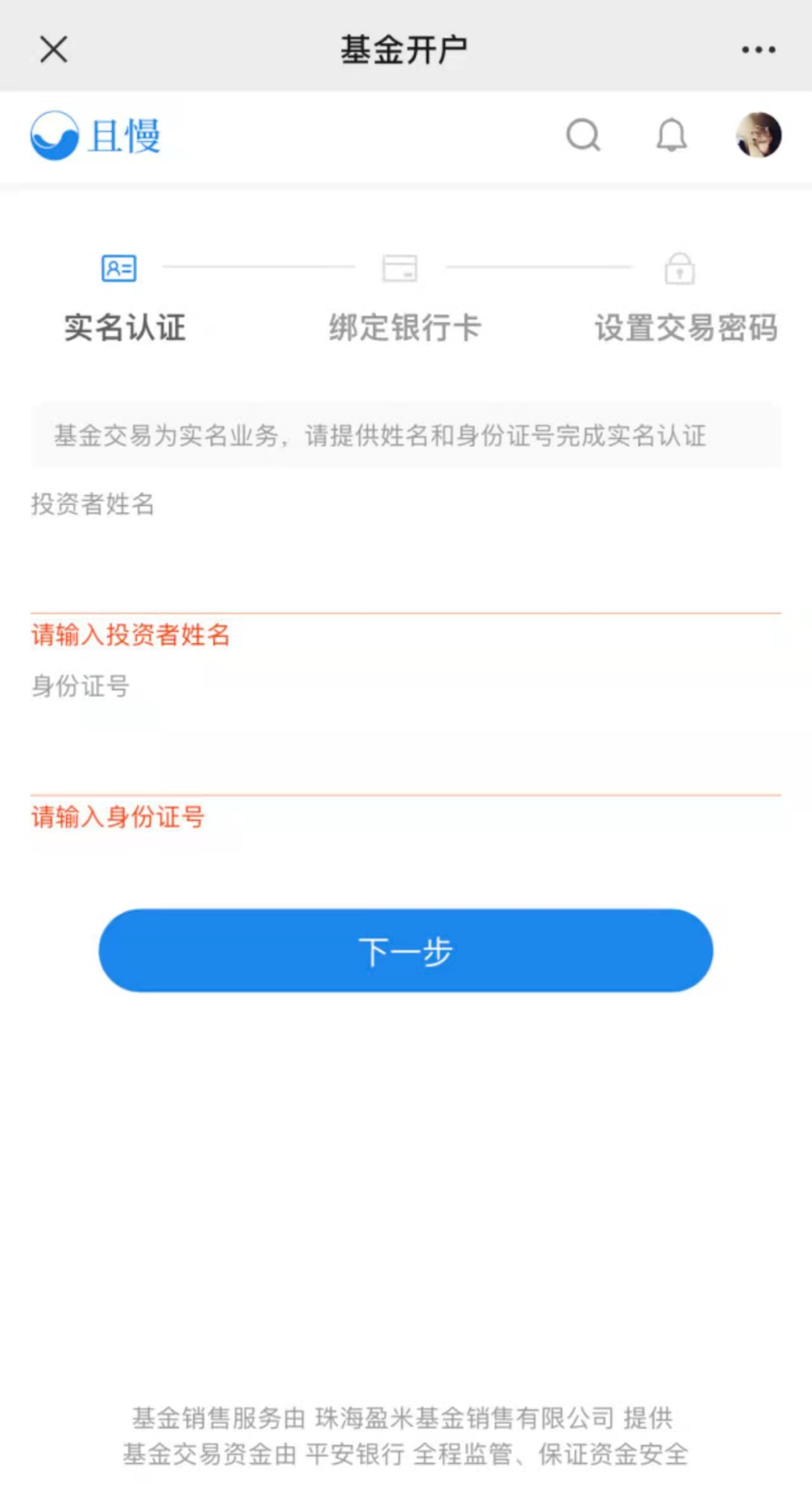812x1493 pixels.
Task: Open the three-dot overflow menu
Action: click(758, 49)
